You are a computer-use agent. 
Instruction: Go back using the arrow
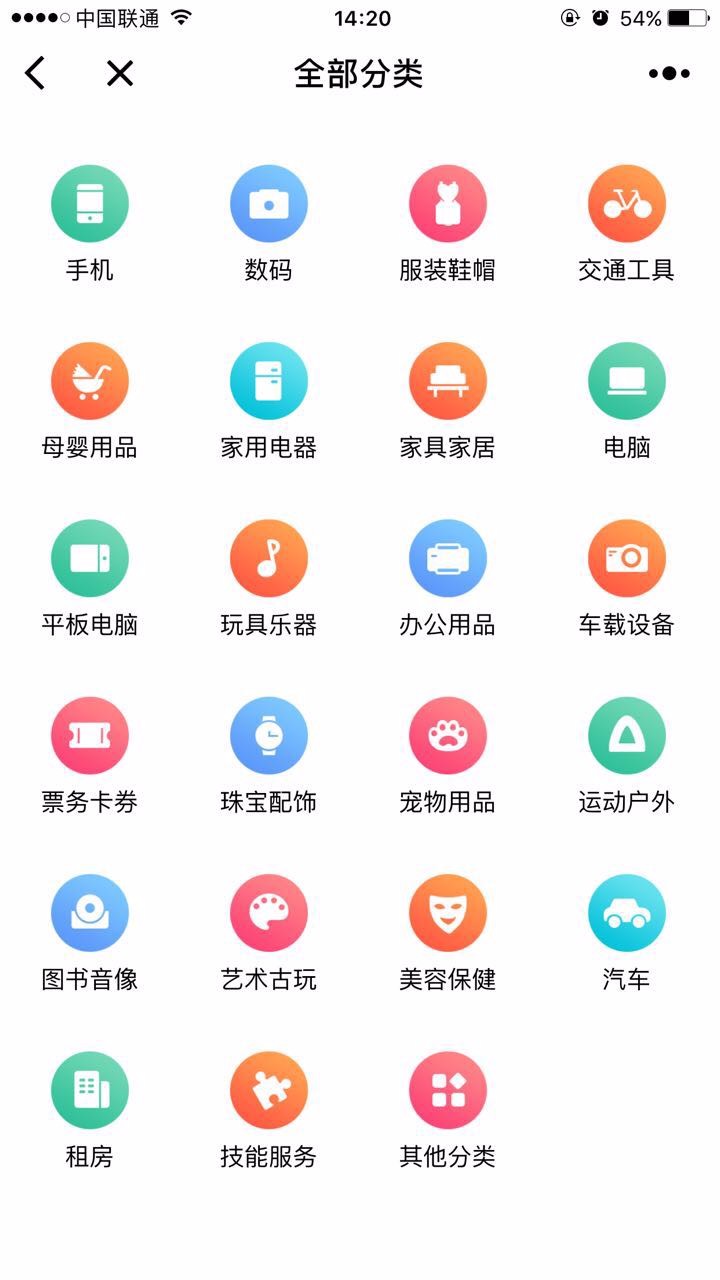pyautogui.click(x=35, y=73)
